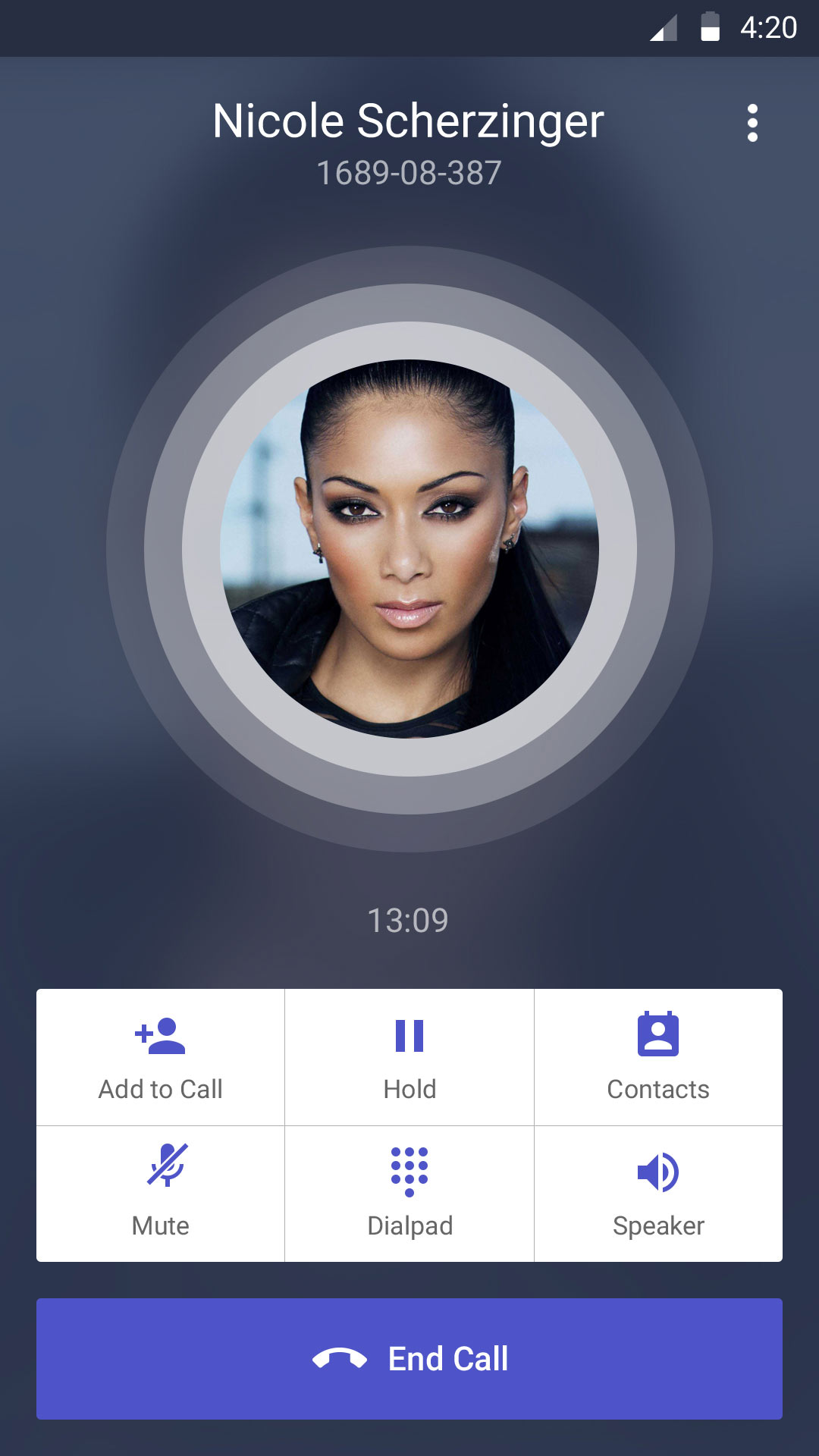
Task: End Call with Nicole Scherzinger
Action: click(409, 1358)
